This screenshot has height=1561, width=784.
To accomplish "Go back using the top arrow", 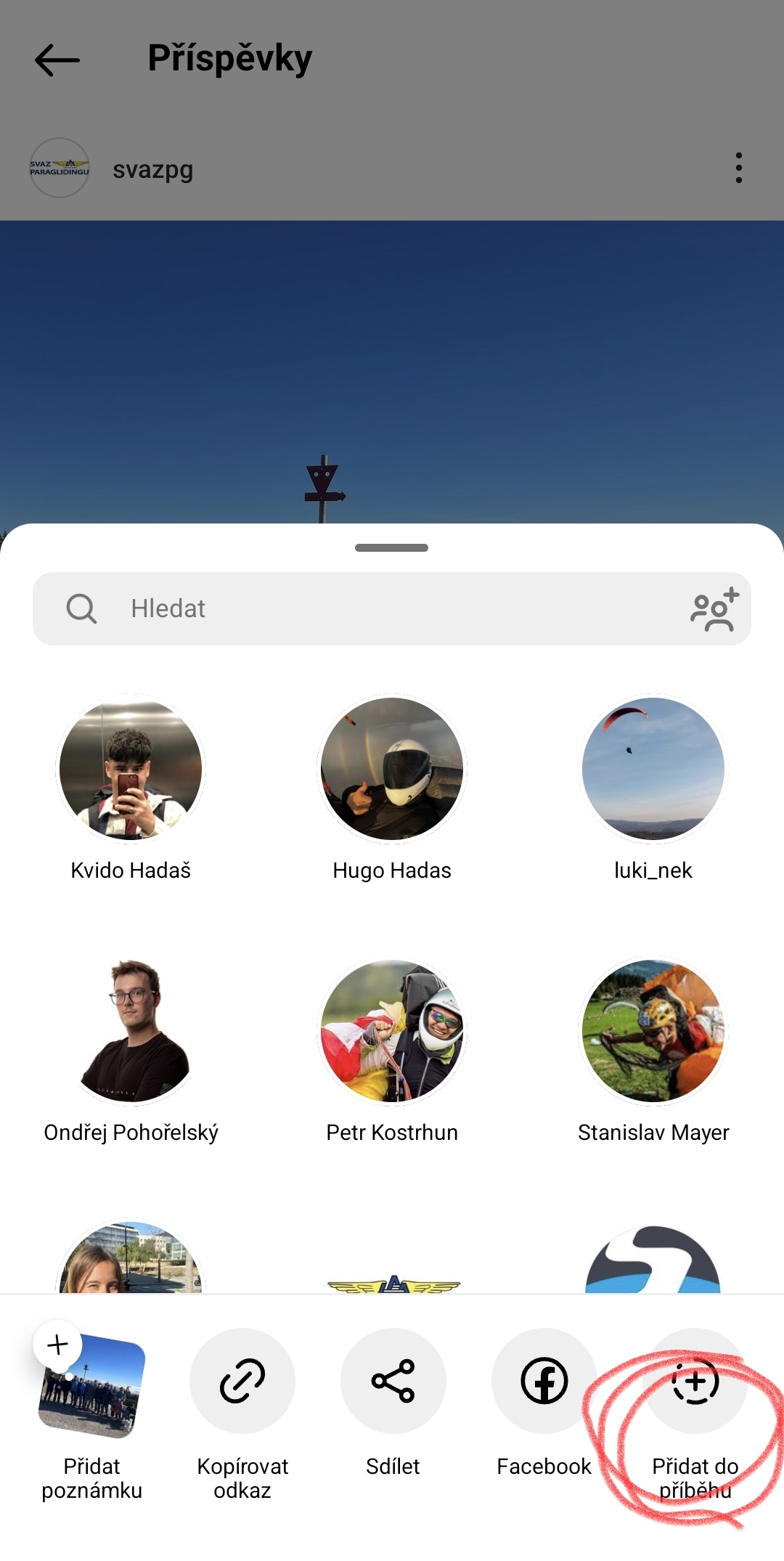I will [x=57, y=60].
